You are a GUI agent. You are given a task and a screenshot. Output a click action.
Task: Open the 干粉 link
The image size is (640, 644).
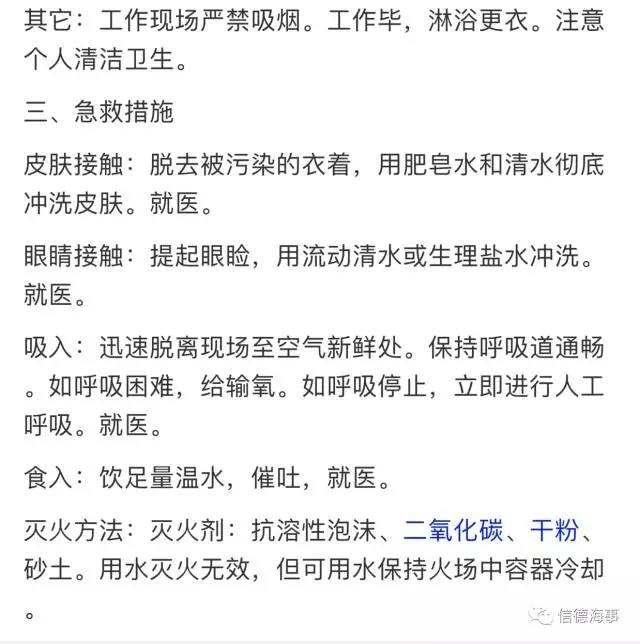tap(554, 530)
